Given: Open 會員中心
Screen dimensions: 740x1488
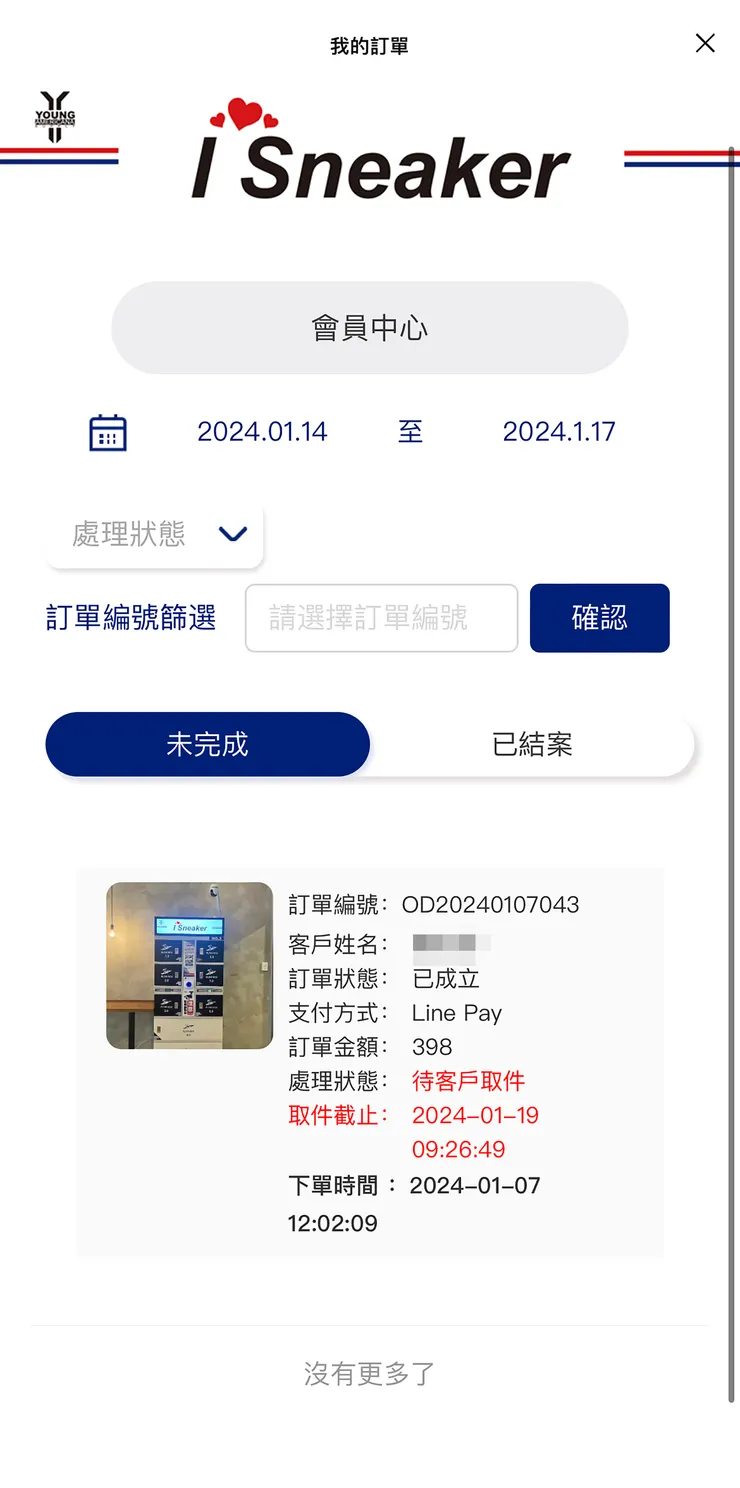Looking at the screenshot, I should 369,327.
